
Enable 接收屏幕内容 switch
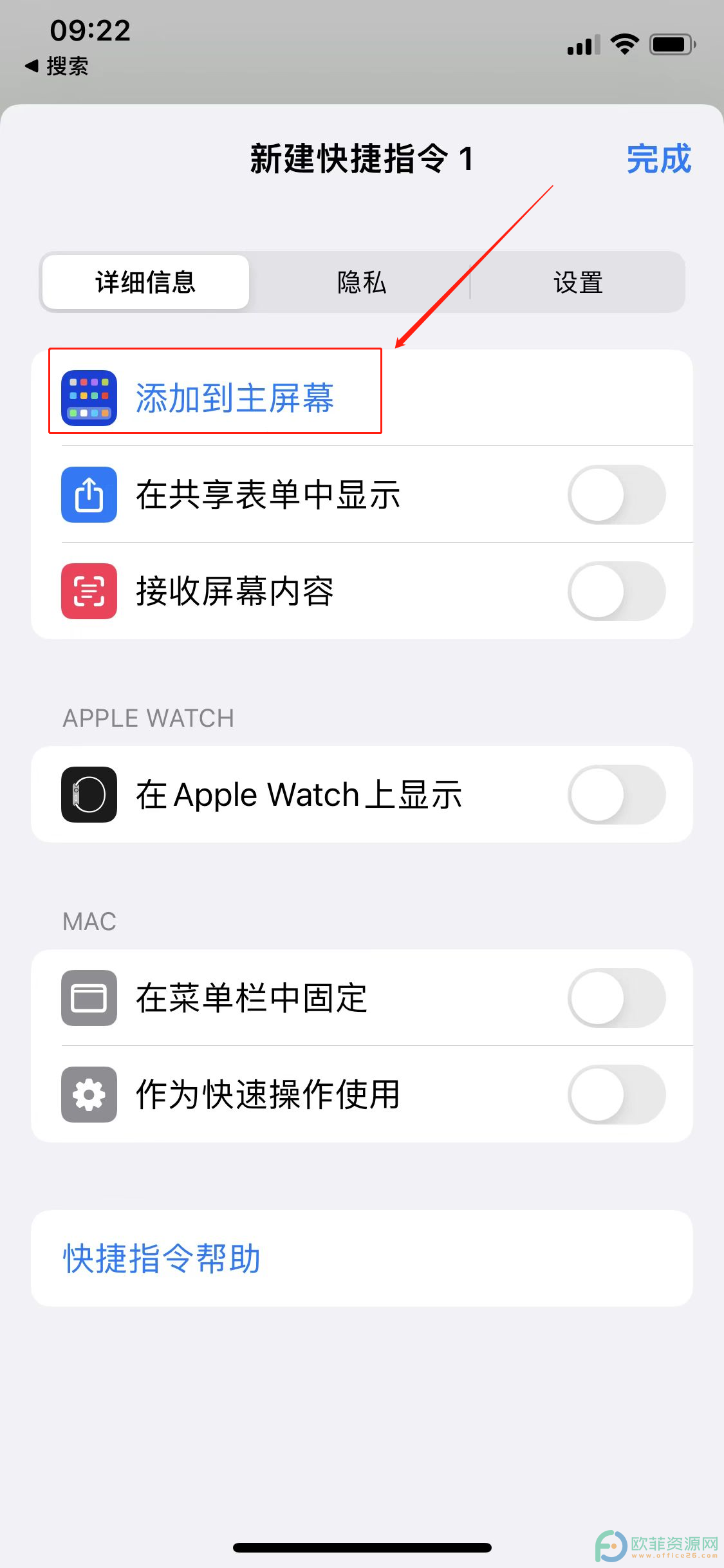617,591
